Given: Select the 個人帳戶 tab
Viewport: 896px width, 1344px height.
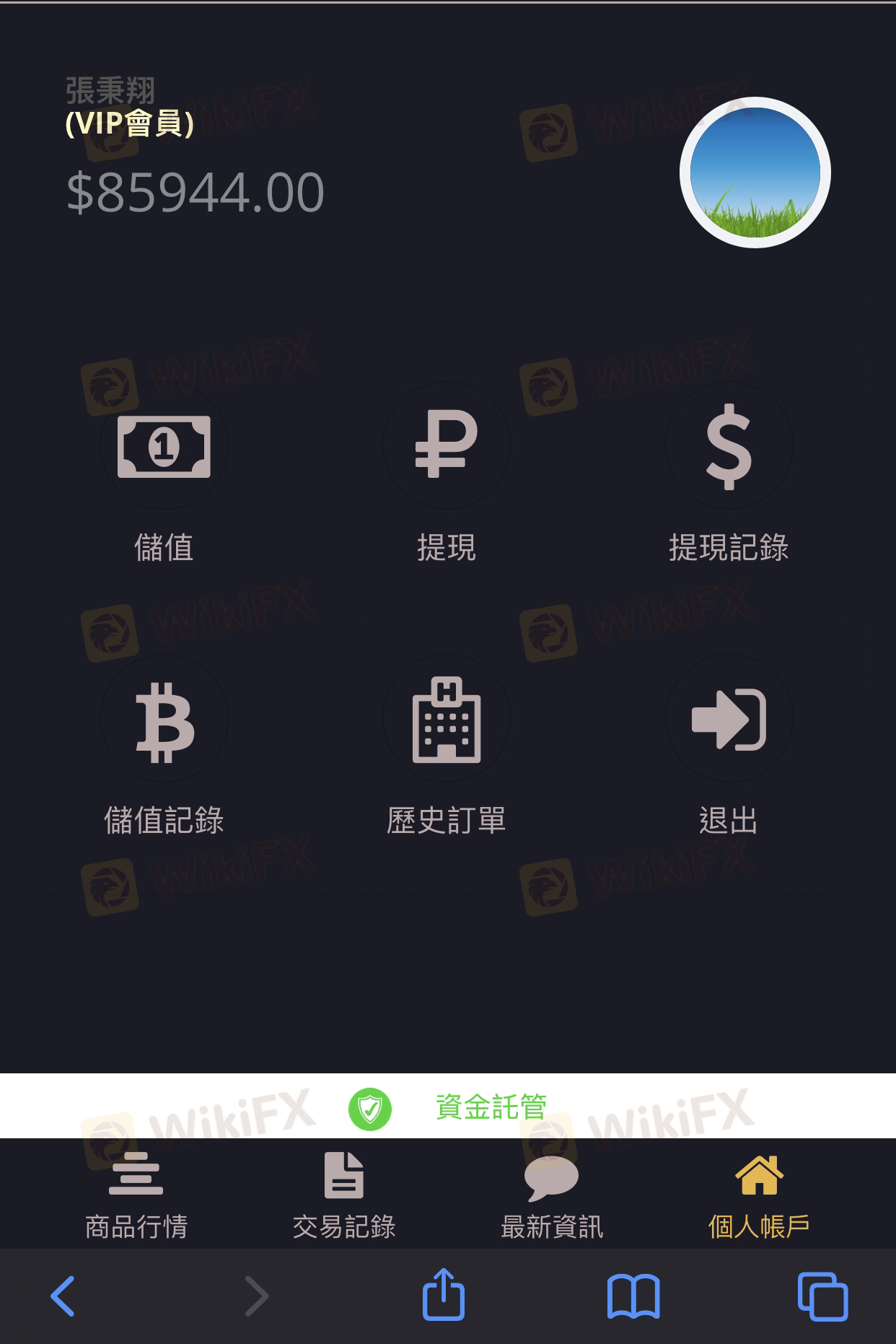Looking at the screenshot, I should click(x=759, y=1196).
